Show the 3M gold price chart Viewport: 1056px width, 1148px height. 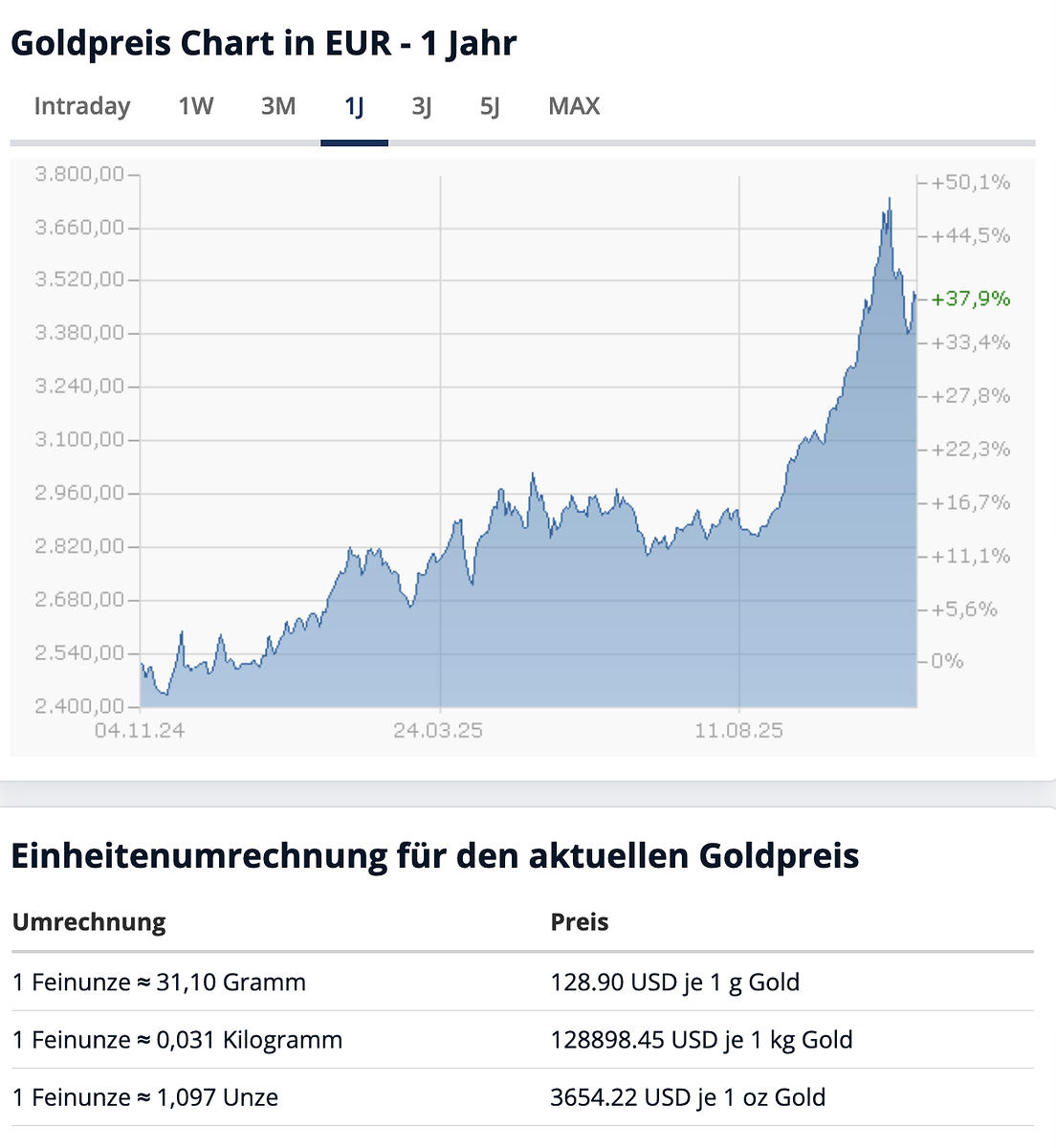coord(278,106)
